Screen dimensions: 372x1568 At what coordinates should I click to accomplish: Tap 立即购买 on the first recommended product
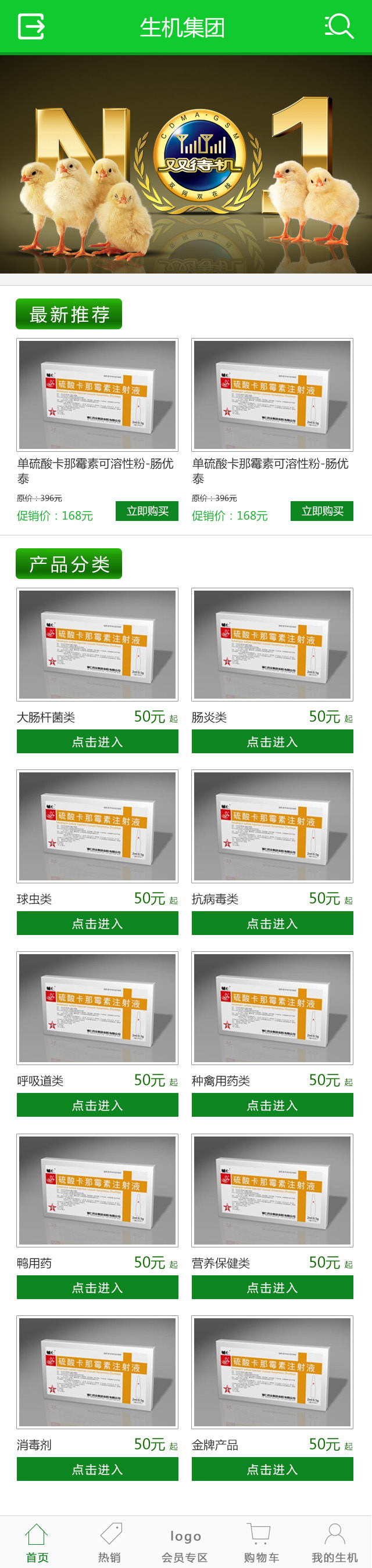pyautogui.click(x=146, y=511)
